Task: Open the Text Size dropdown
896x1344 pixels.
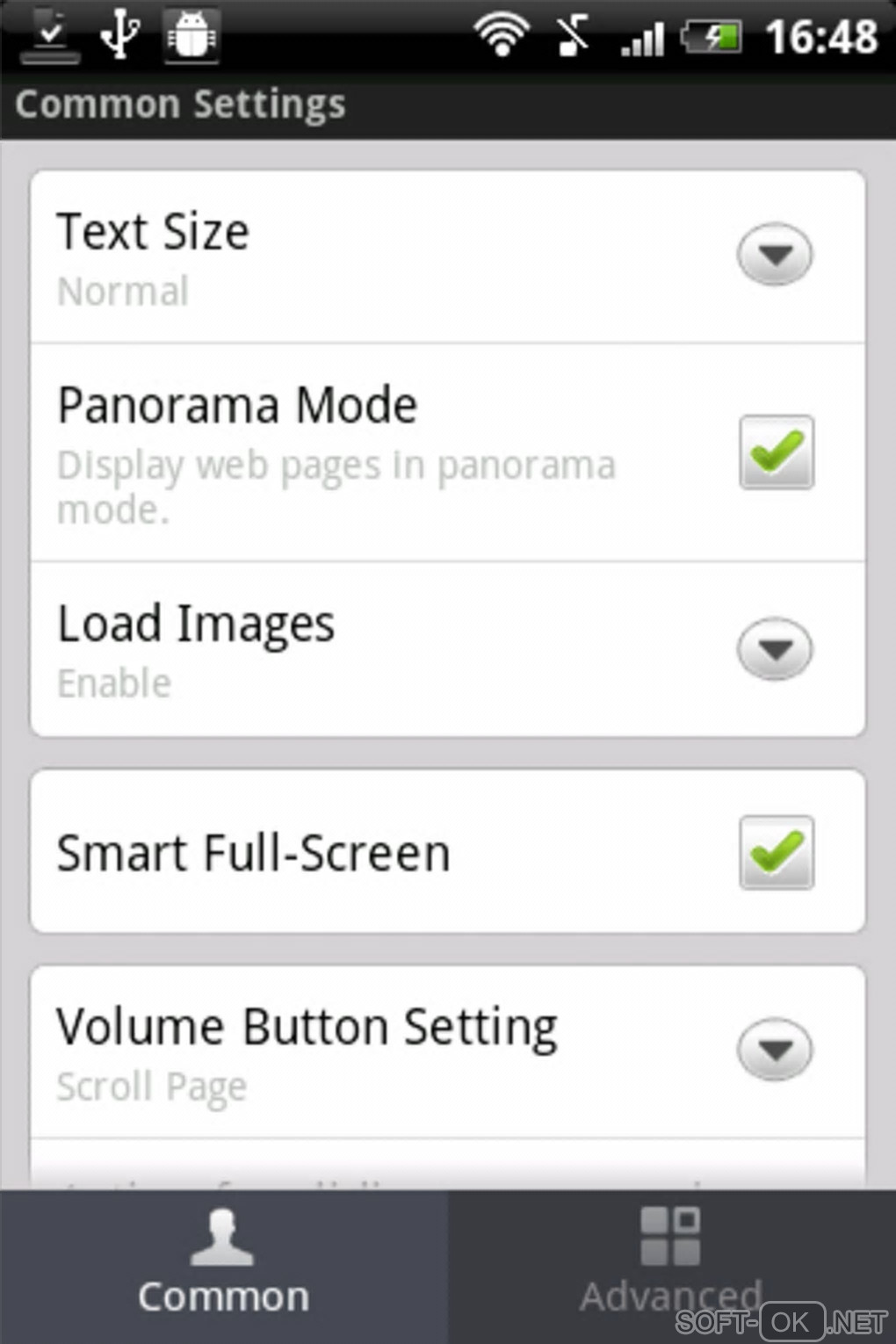Action: (x=774, y=255)
